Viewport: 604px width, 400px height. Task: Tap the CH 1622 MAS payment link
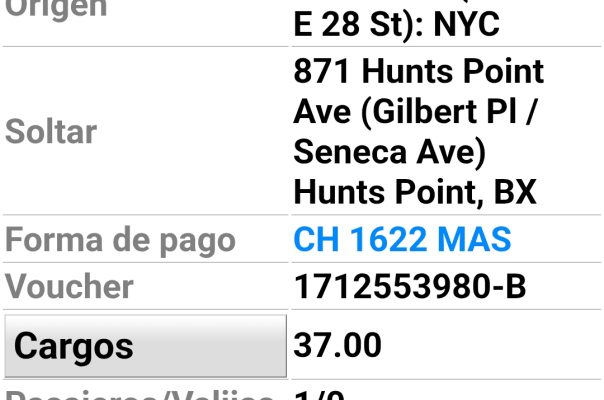402,240
